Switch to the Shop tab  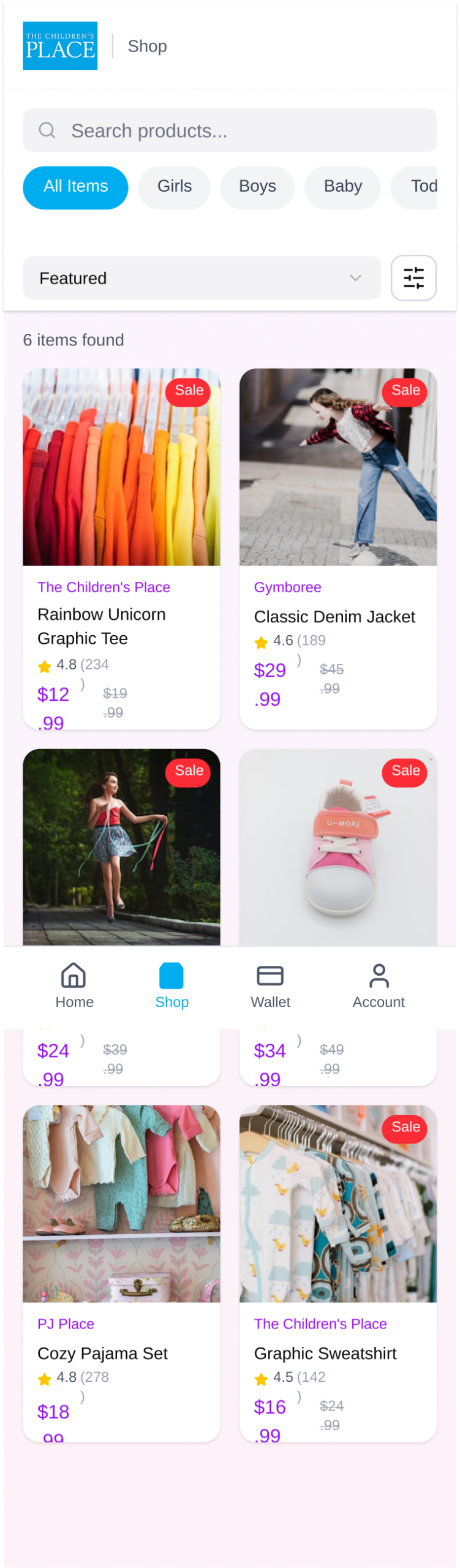click(x=172, y=986)
